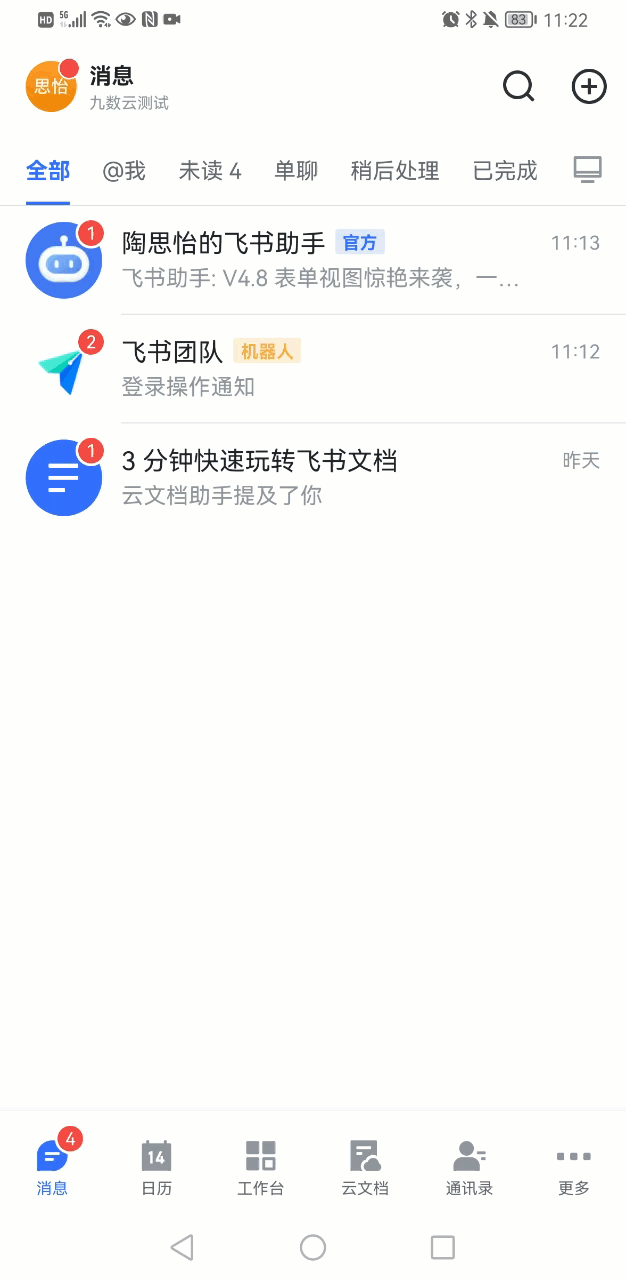Open the 通讯录 contacts tab
The height and width of the screenshot is (1280, 626).
[x=469, y=1168]
